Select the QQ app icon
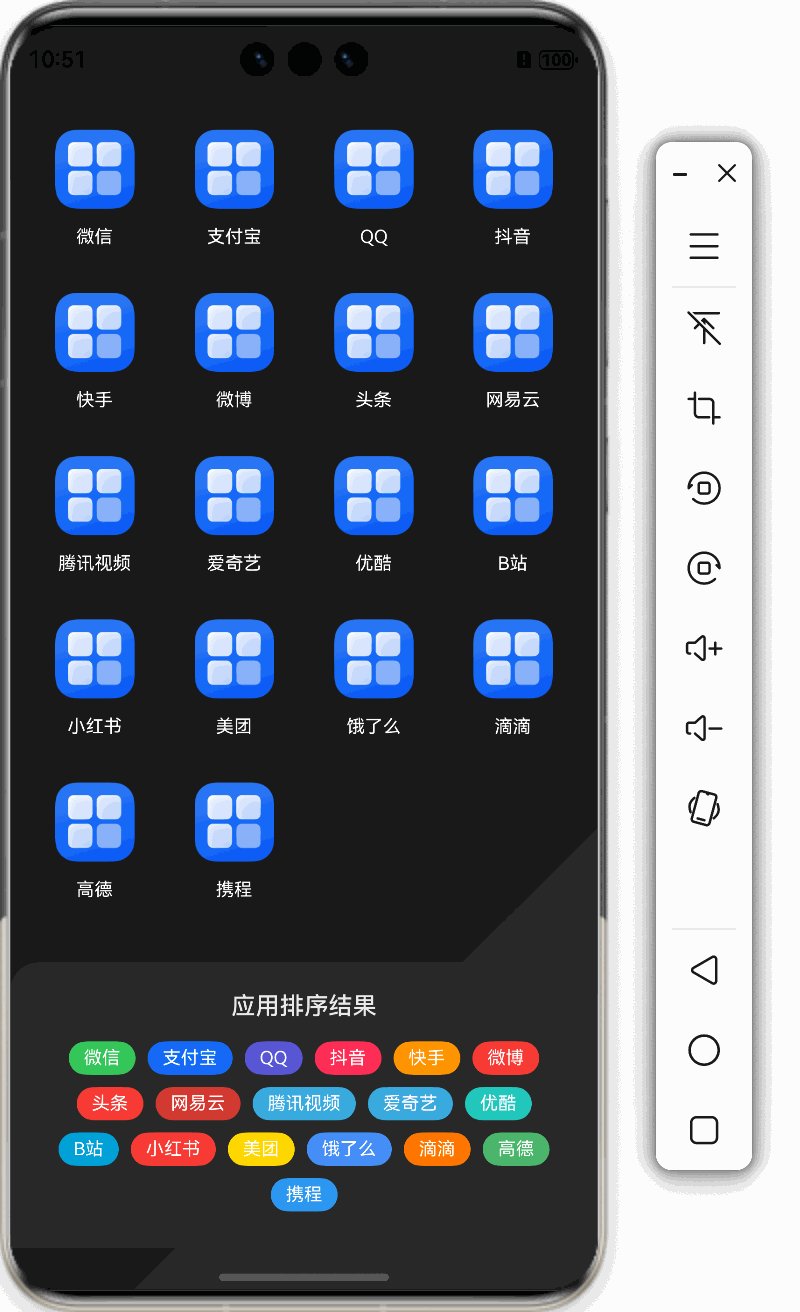This screenshot has height=1312, width=800. click(373, 169)
